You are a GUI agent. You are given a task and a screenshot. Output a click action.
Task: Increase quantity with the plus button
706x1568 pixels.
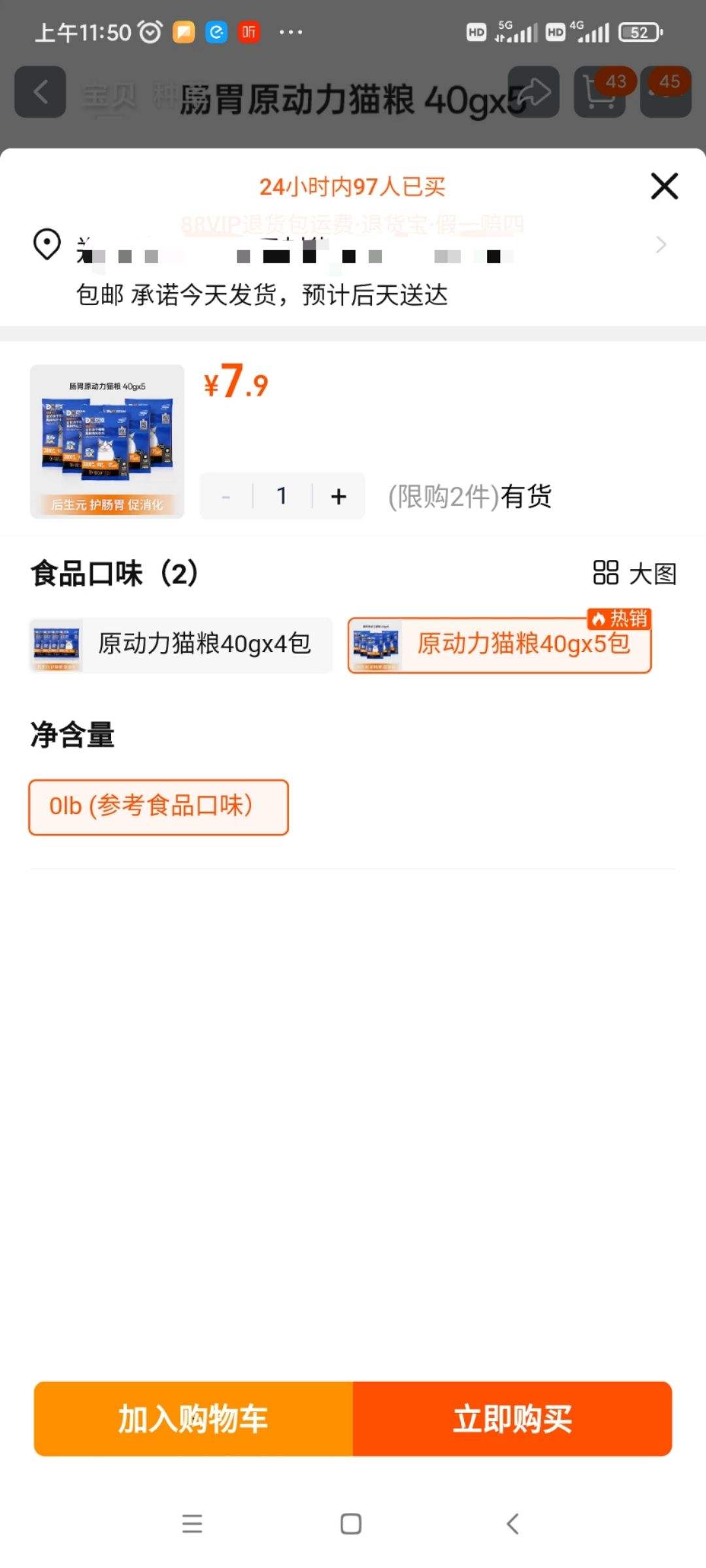pyautogui.click(x=339, y=497)
